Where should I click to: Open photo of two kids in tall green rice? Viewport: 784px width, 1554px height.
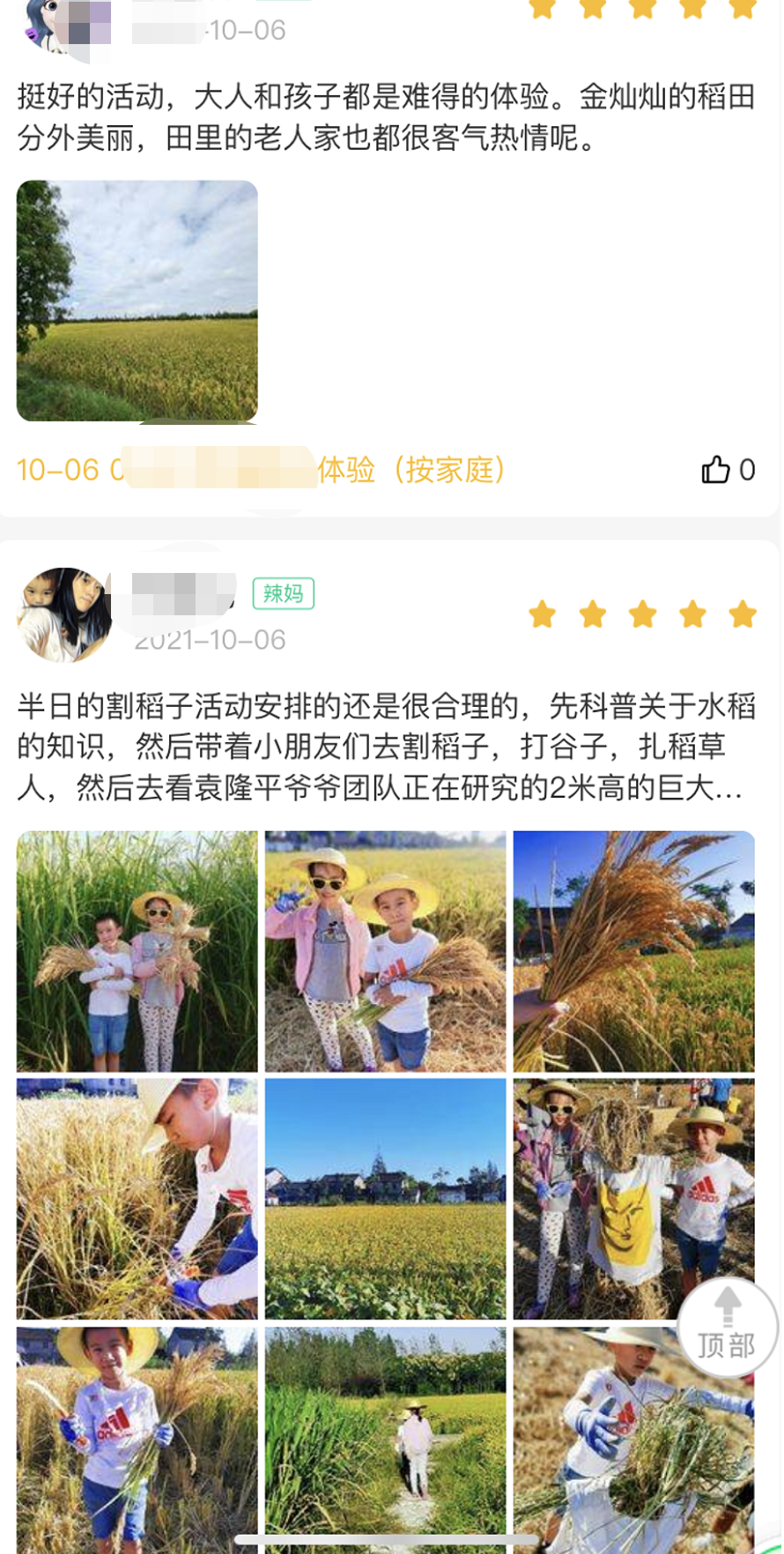tap(137, 952)
